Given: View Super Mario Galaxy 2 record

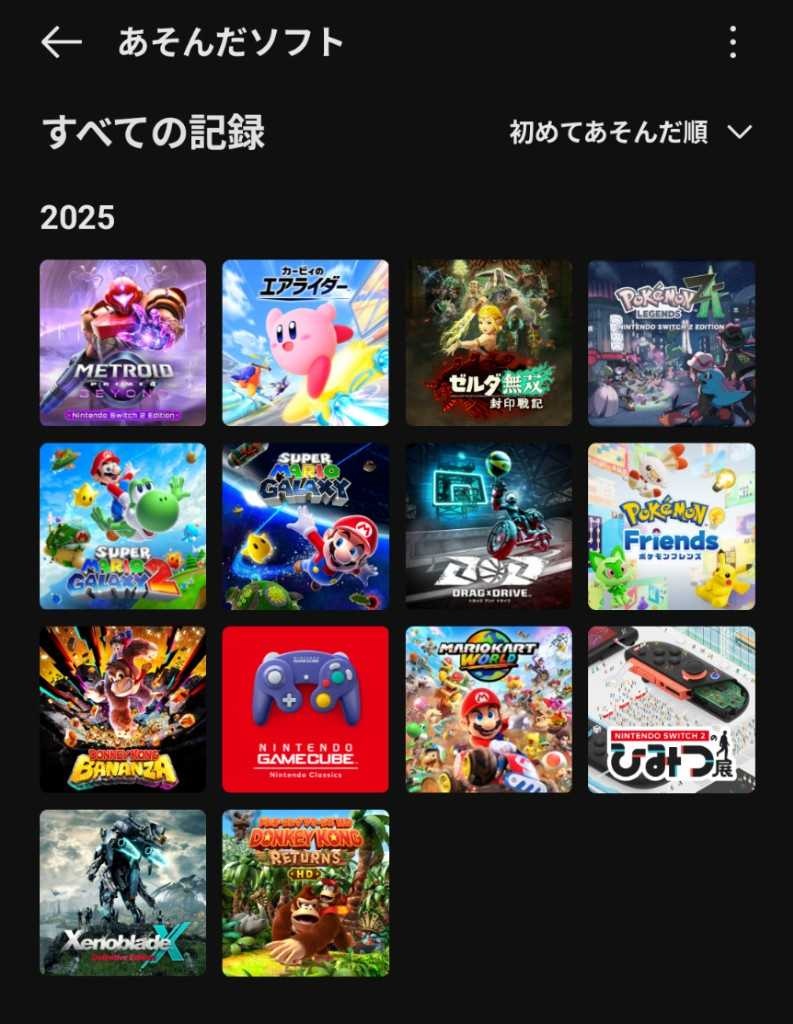Looking at the screenshot, I should 123,526.
